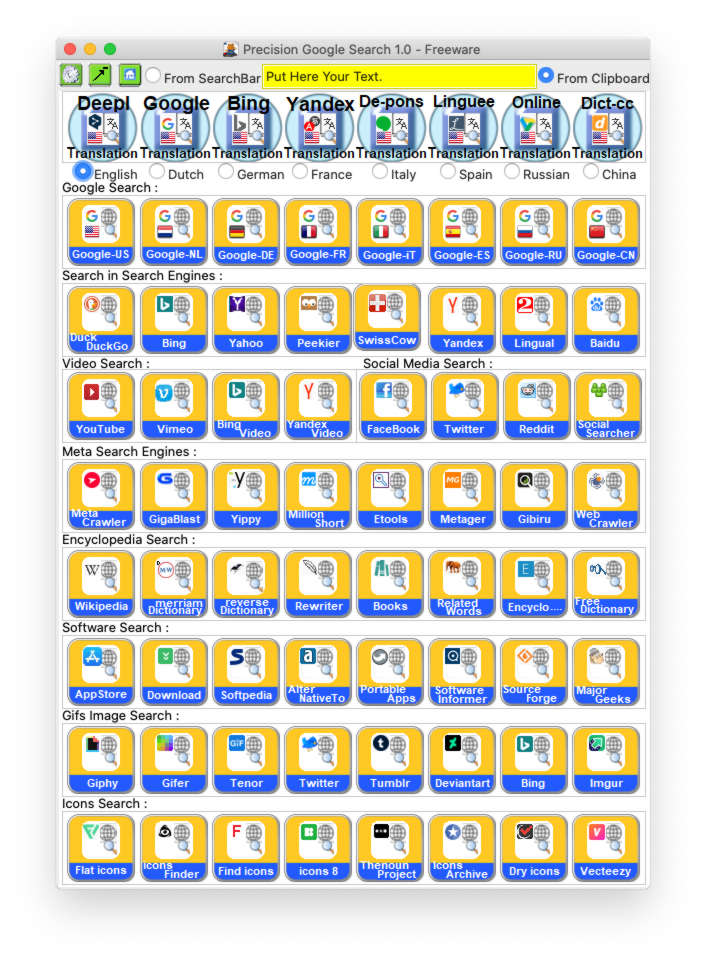This screenshot has width=706, height=963.
Task: Search on Reddit
Action: coord(535,405)
